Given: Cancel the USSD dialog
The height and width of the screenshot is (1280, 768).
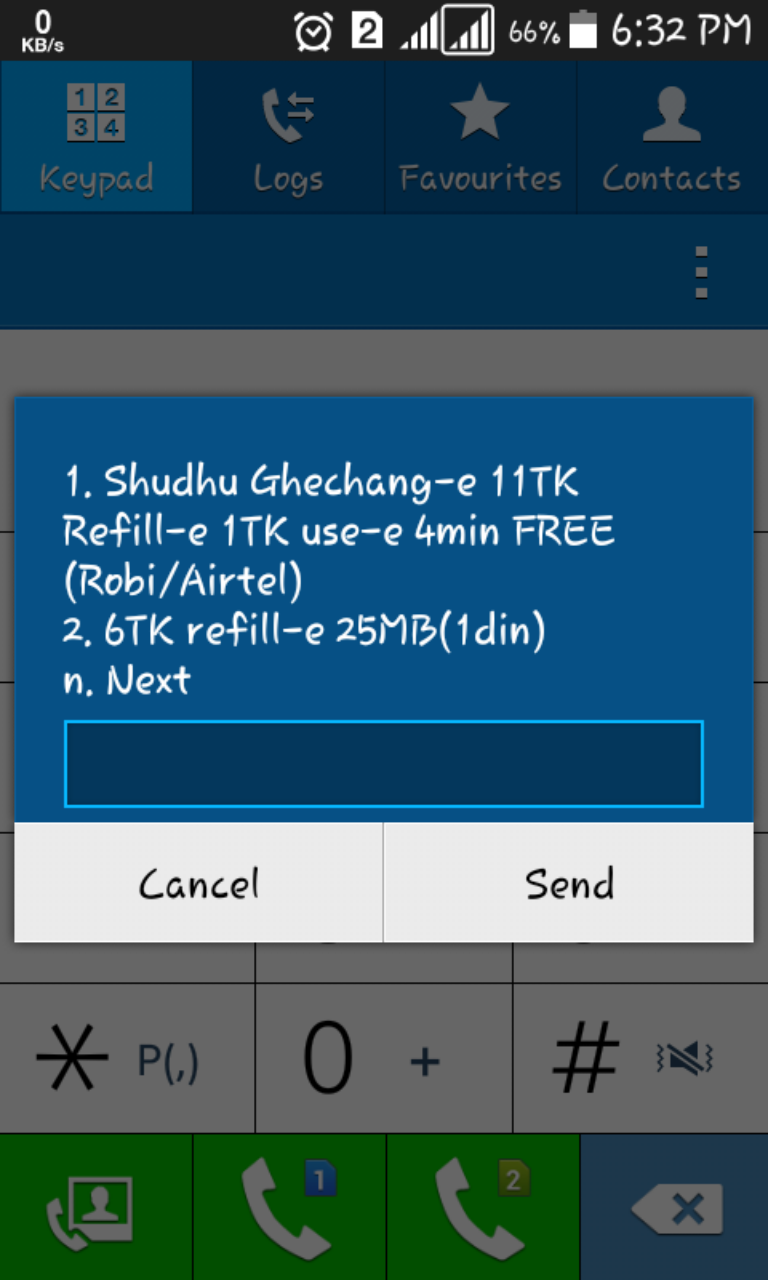Looking at the screenshot, I should 198,883.
